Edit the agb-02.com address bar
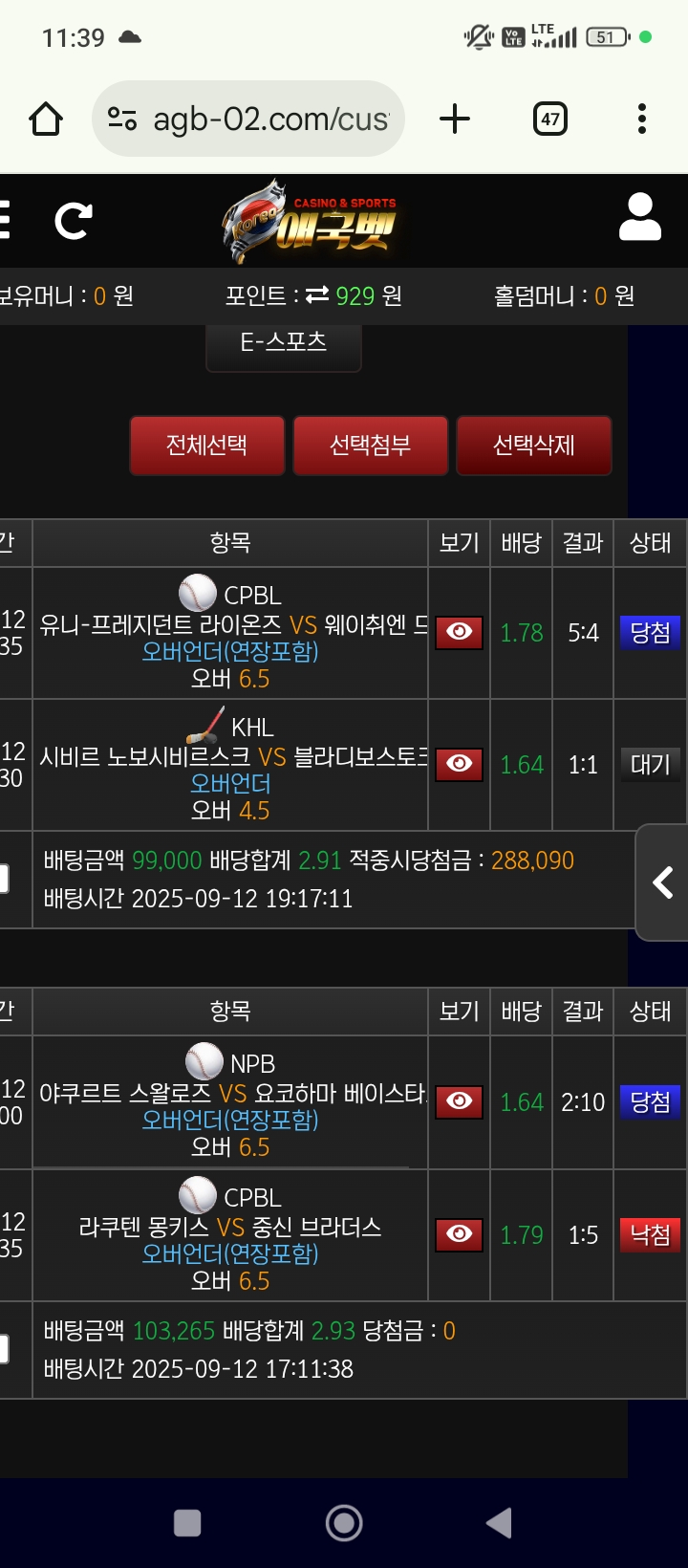This screenshot has width=688, height=1568. (x=269, y=120)
